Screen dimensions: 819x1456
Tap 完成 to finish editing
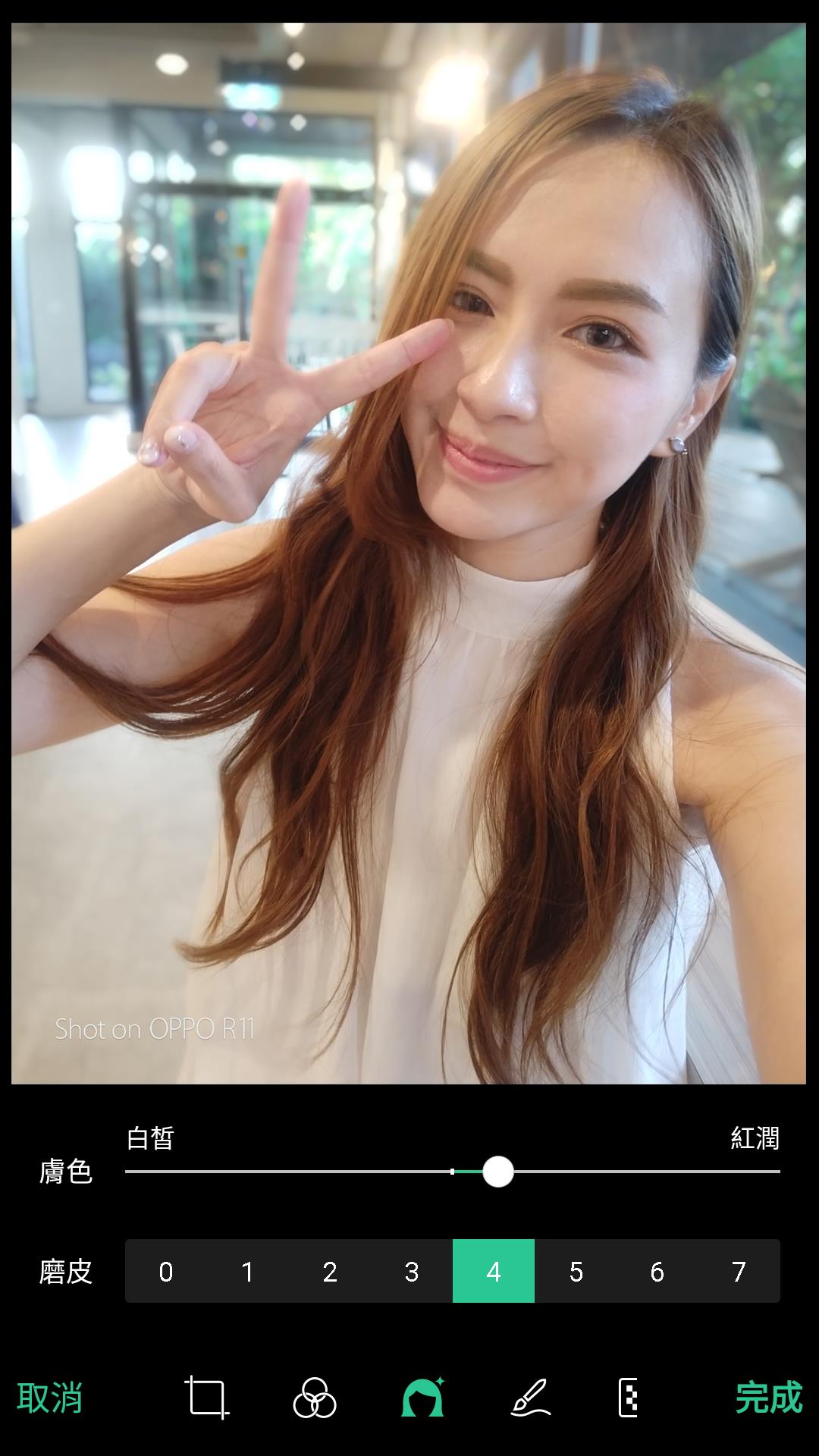[x=768, y=1397]
